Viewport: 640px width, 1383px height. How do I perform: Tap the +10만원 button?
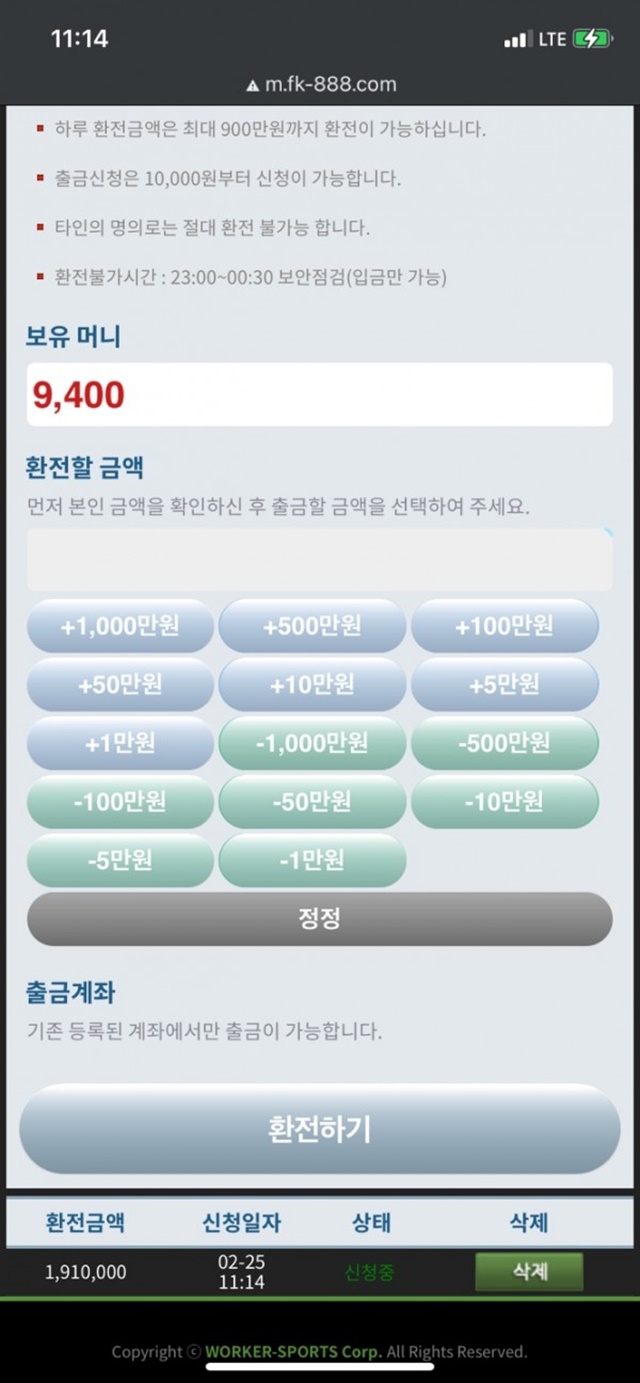pyautogui.click(x=312, y=685)
